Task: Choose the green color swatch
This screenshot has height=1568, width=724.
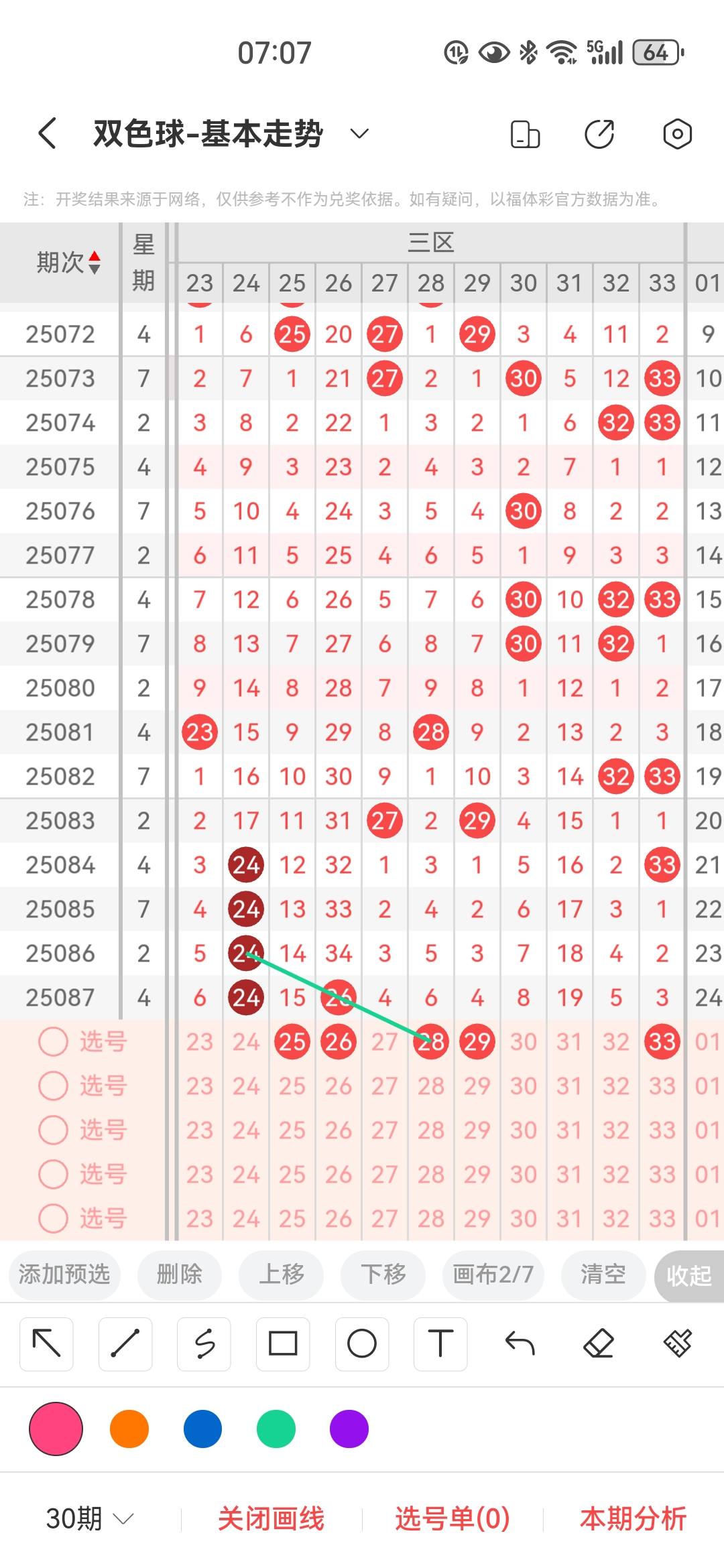Action: coord(276,1429)
